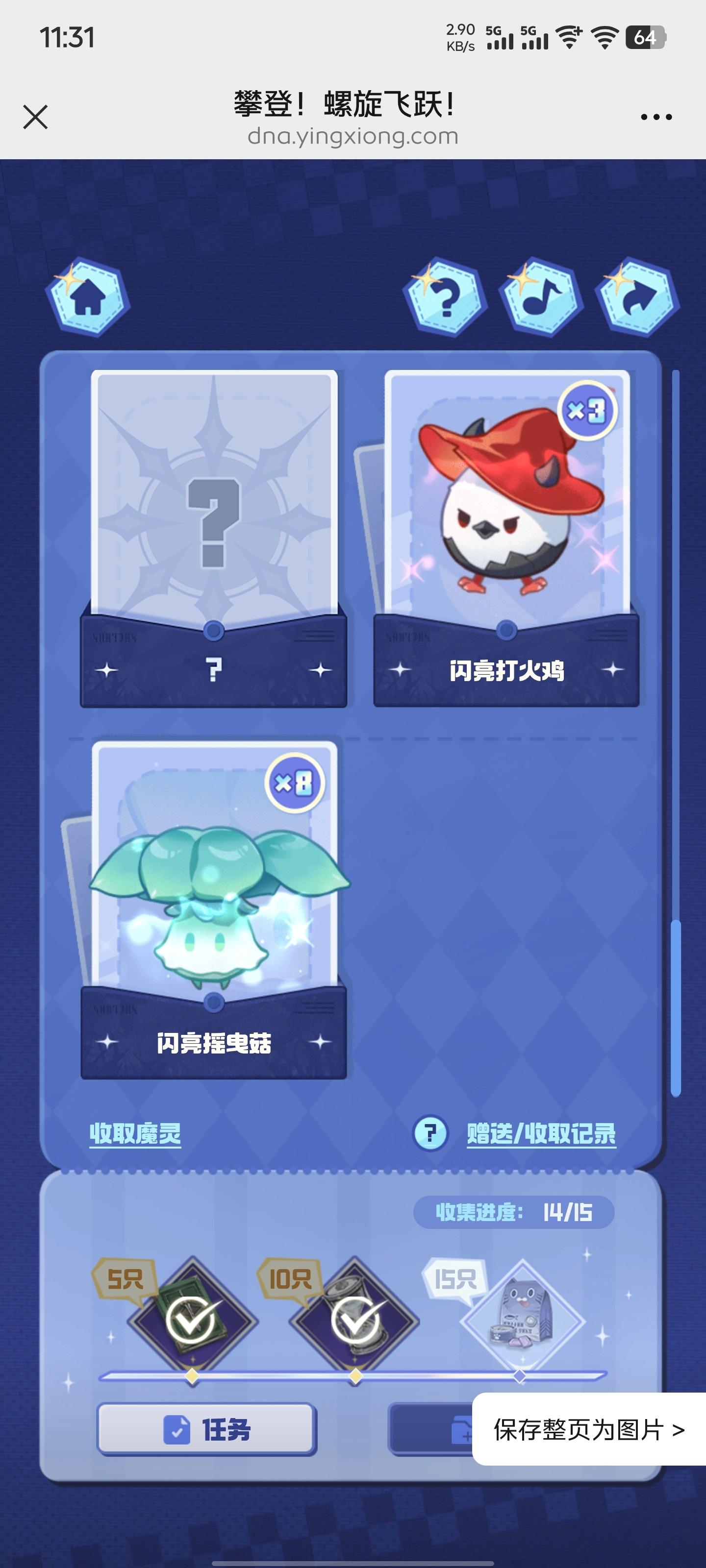
Task: Open the 收取魔灵 link
Action: 135,1133
